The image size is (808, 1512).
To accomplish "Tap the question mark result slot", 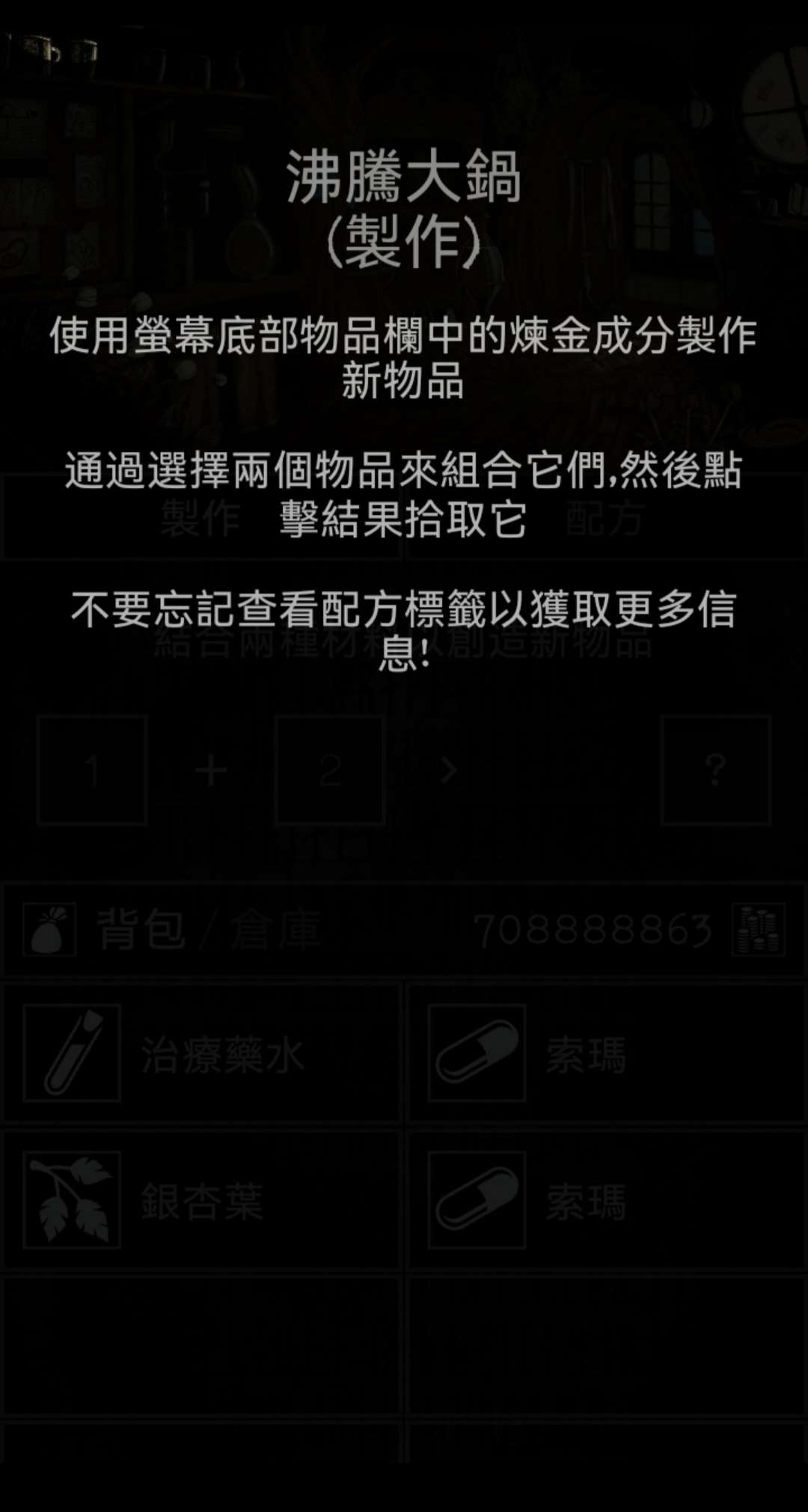I will tap(715, 769).
